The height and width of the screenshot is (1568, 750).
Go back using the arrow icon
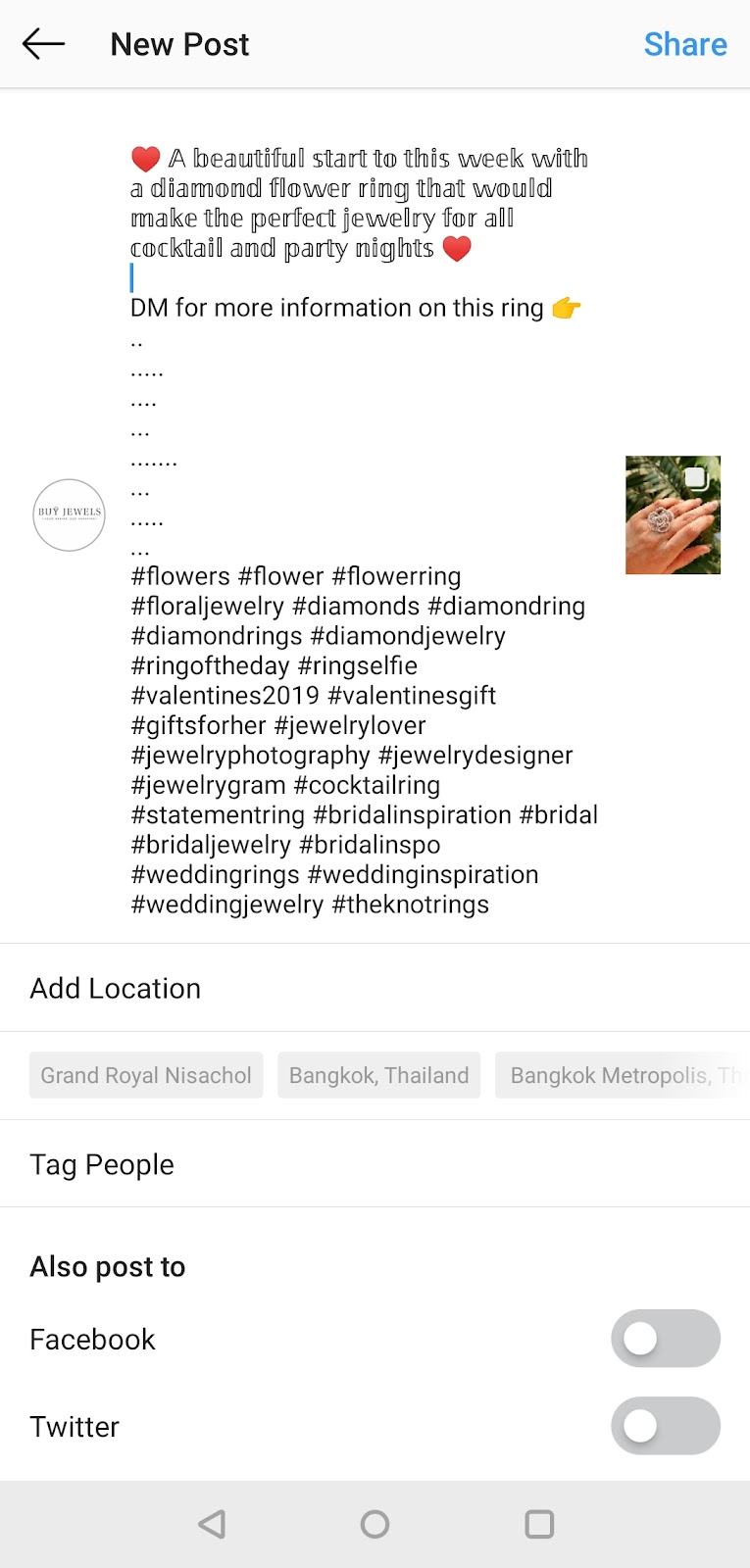tap(43, 44)
